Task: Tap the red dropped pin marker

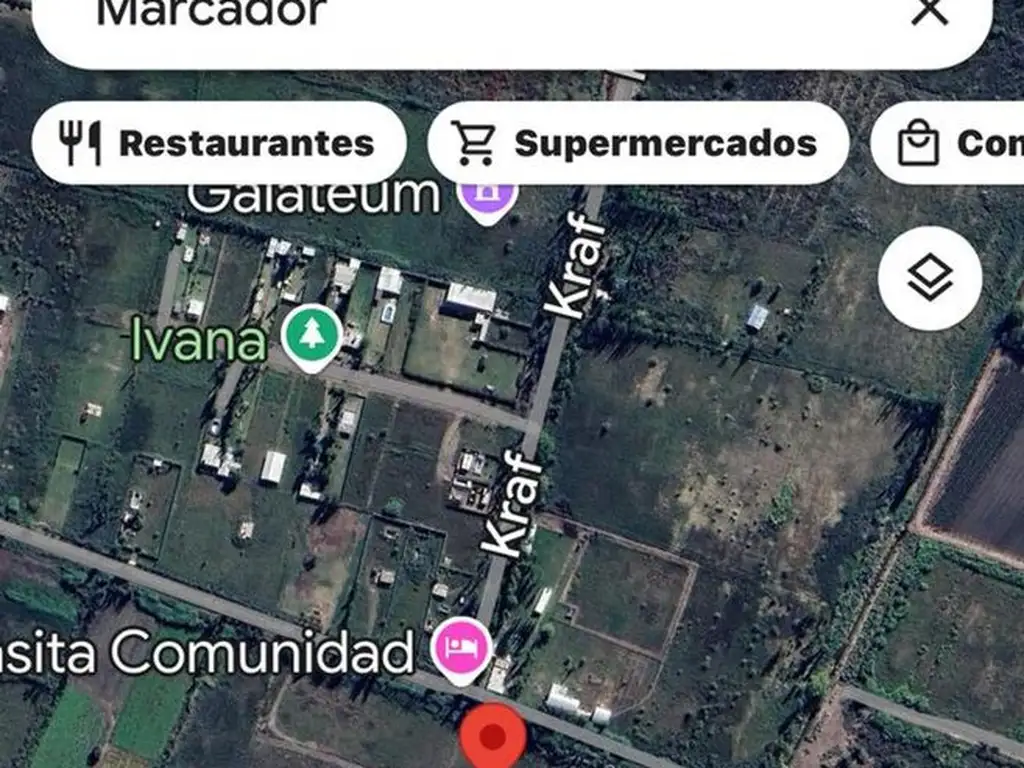Action: click(x=492, y=737)
